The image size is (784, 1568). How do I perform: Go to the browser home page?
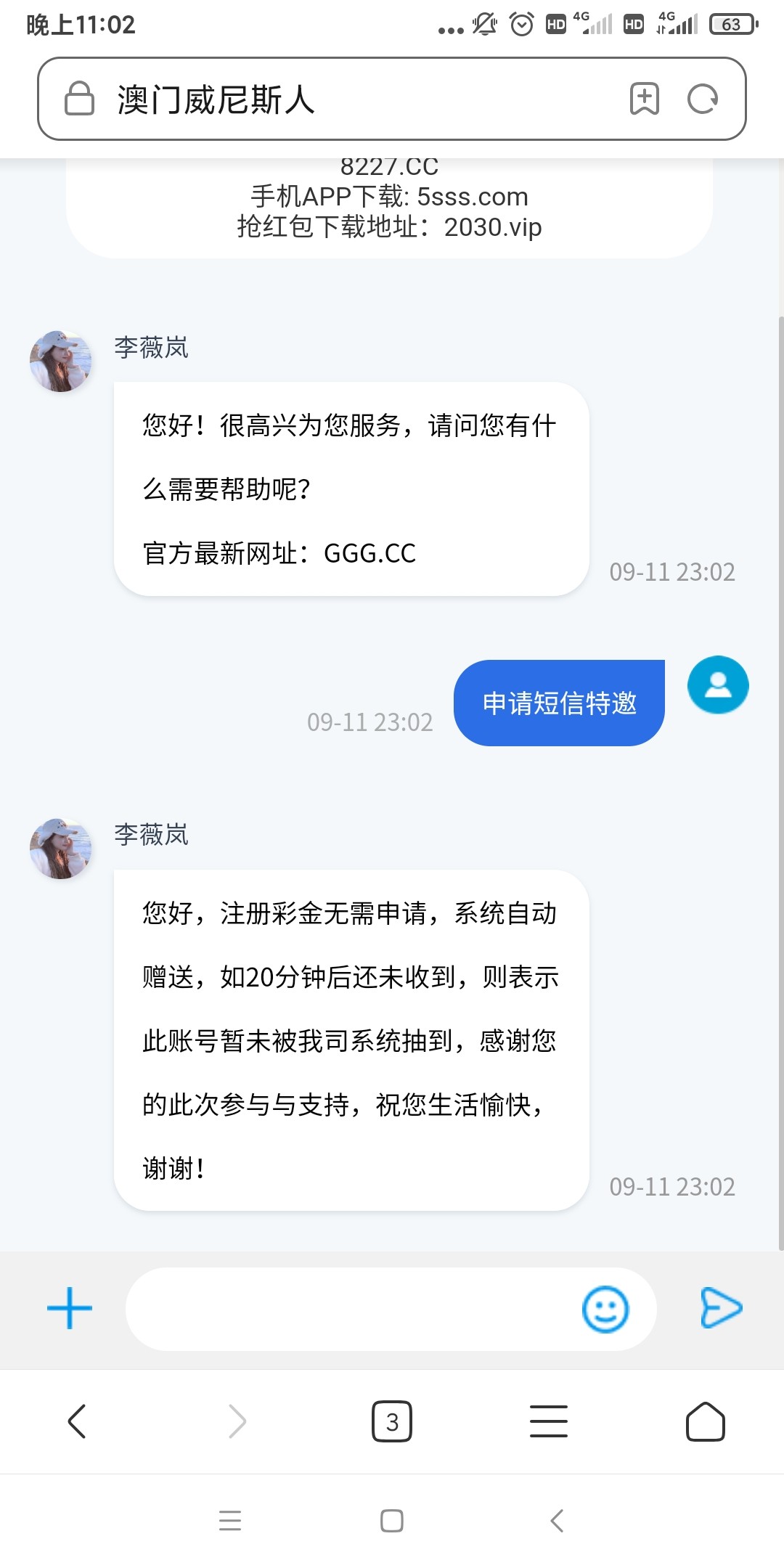705,1421
